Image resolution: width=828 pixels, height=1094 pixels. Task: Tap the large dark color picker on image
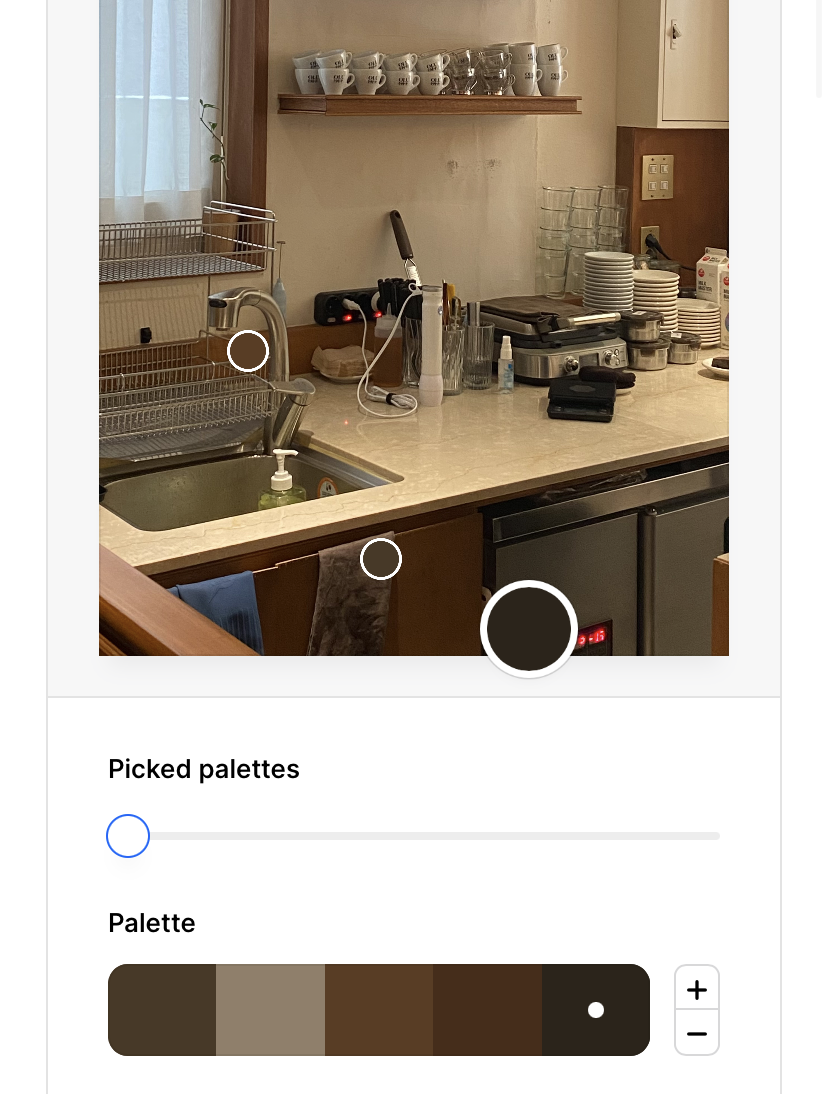[x=528, y=629]
